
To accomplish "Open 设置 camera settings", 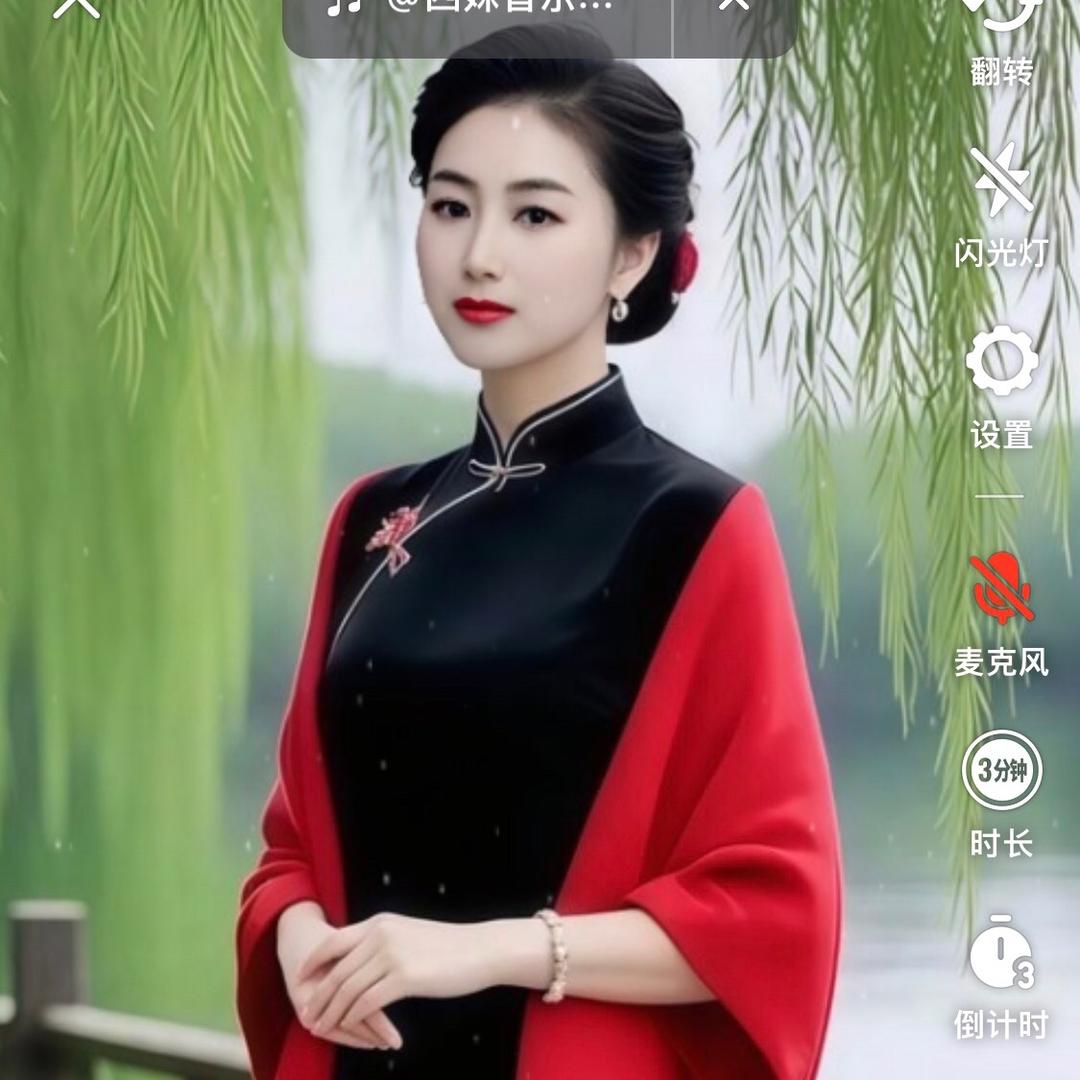I will coord(1001,388).
